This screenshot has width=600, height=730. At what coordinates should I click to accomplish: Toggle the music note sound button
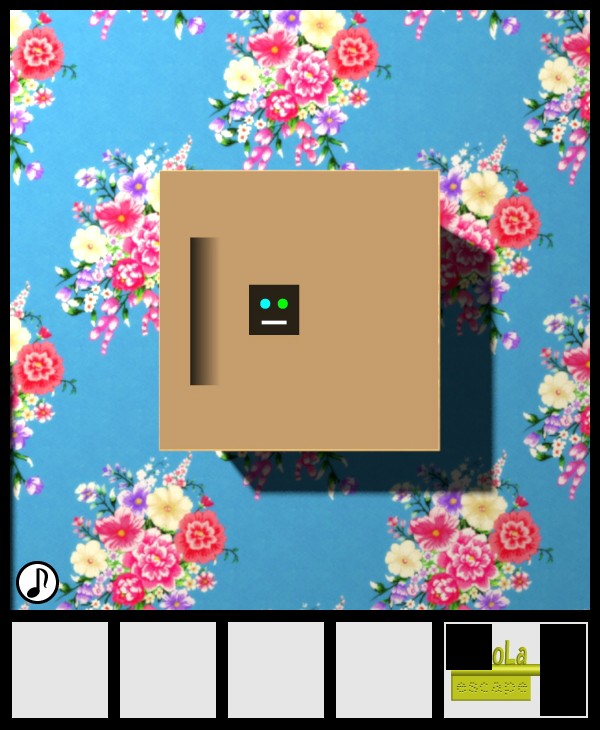(37, 582)
